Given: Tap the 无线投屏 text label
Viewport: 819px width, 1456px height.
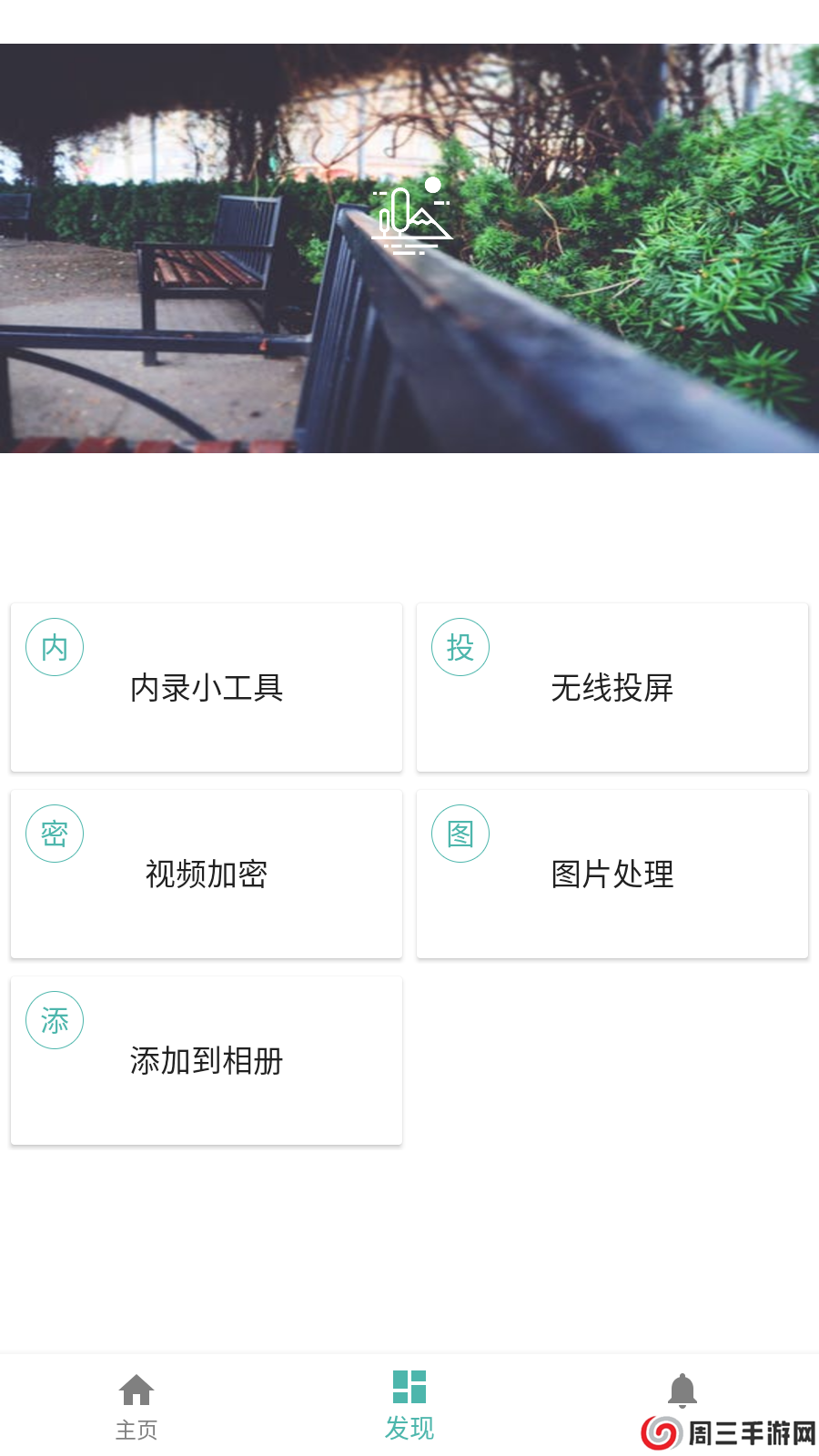Looking at the screenshot, I should 612,689.
